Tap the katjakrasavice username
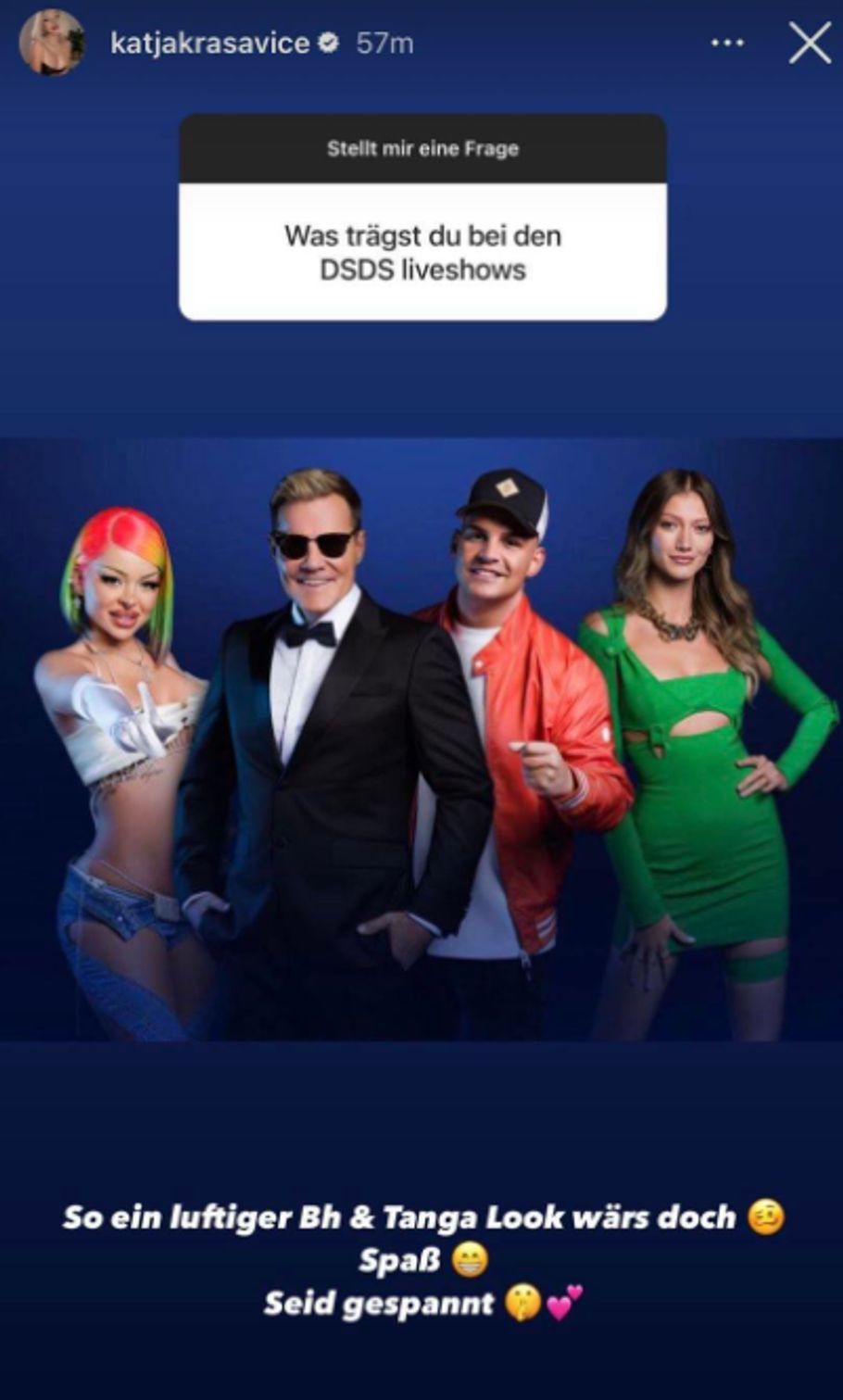 209,44
